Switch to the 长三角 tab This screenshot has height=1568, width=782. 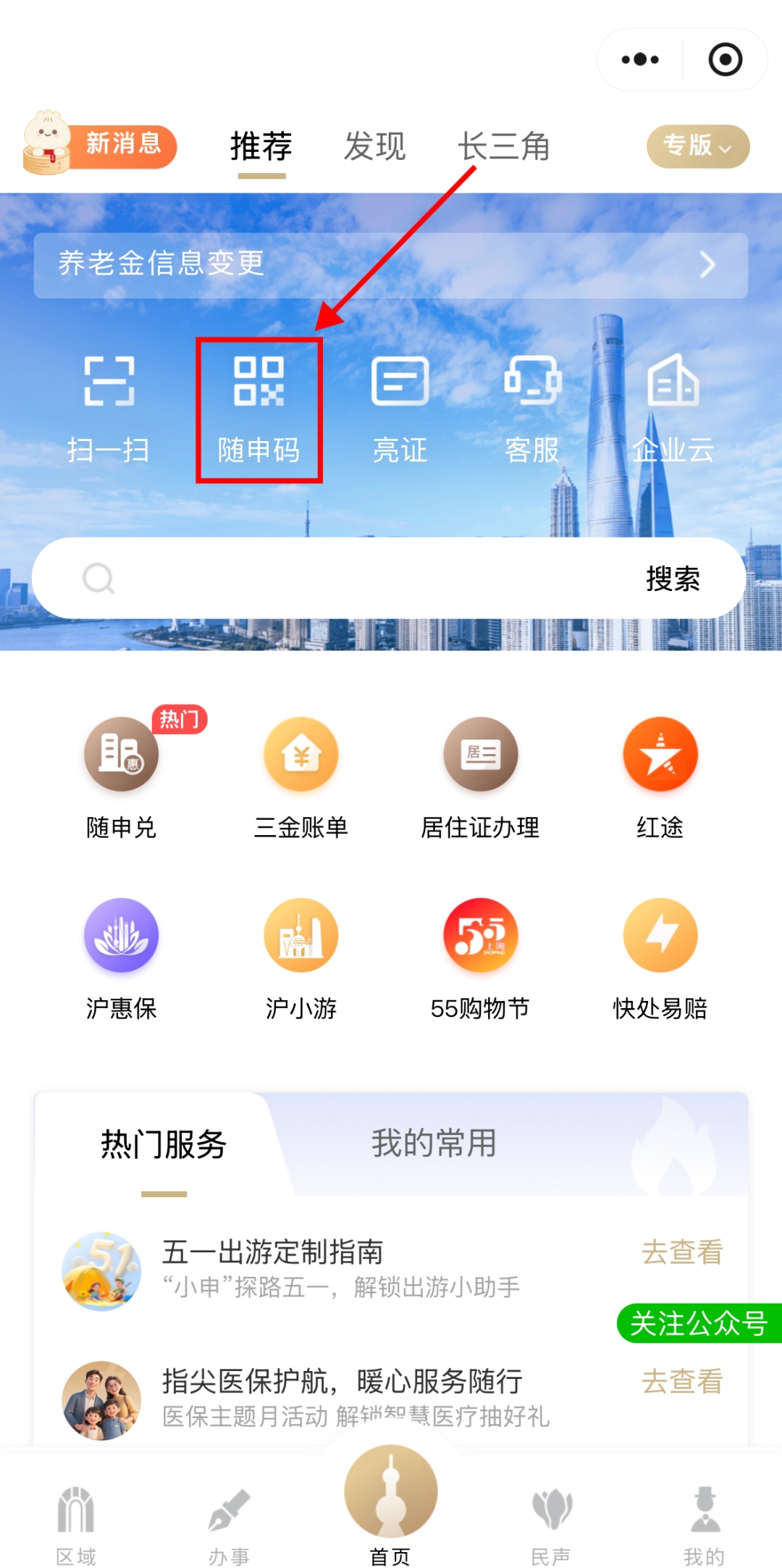click(503, 146)
